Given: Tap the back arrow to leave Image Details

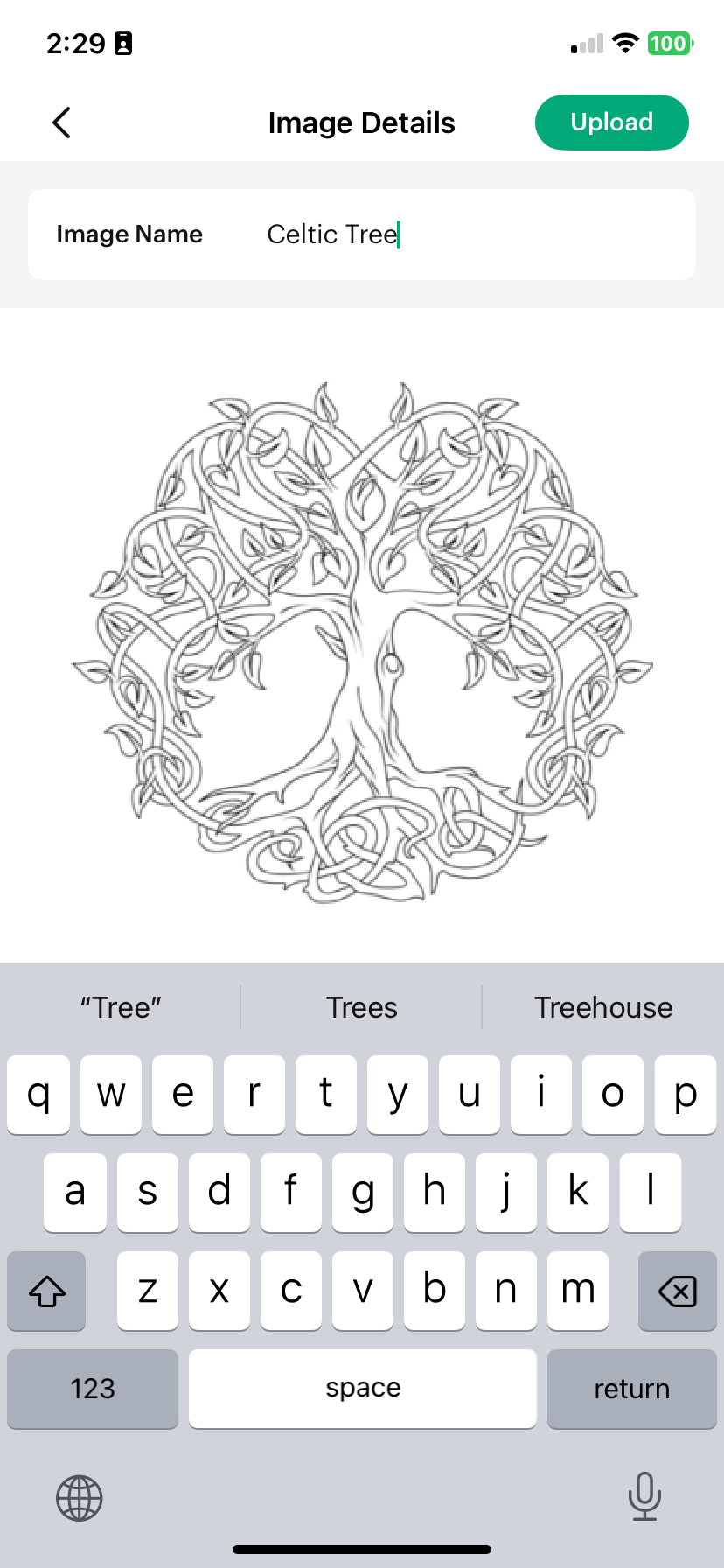Looking at the screenshot, I should [60, 122].
